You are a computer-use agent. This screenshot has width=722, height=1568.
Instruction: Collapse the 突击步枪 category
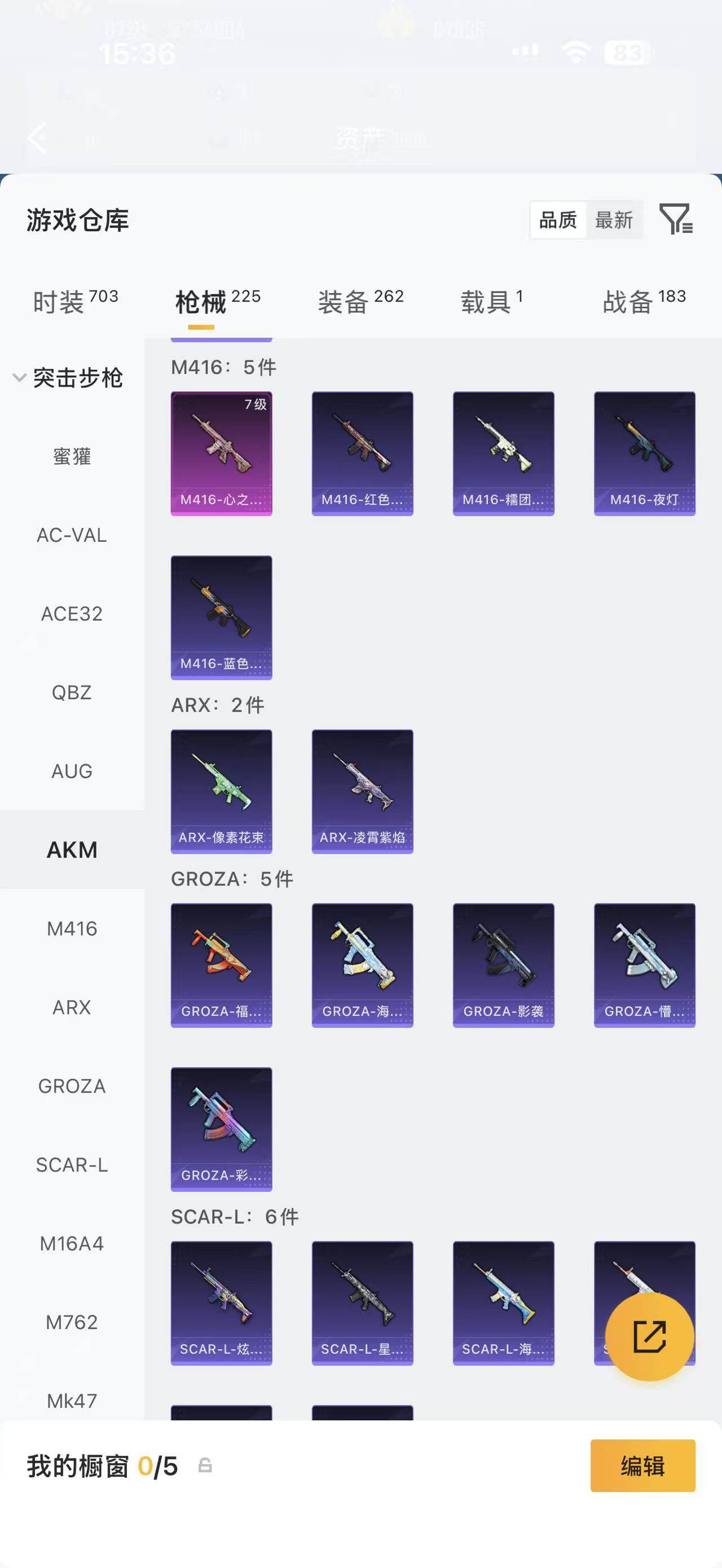point(68,378)
